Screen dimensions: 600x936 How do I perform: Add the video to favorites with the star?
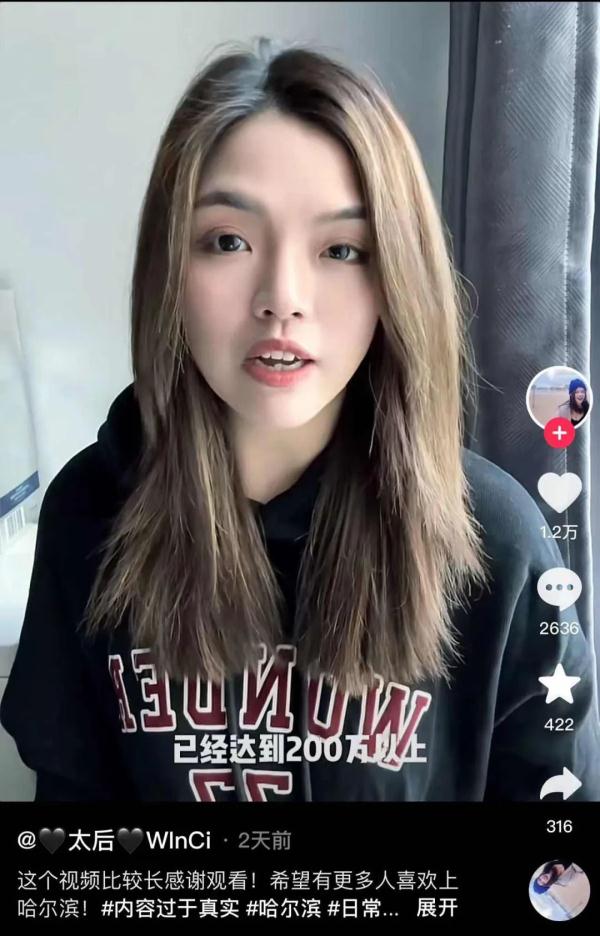[559, 685]
